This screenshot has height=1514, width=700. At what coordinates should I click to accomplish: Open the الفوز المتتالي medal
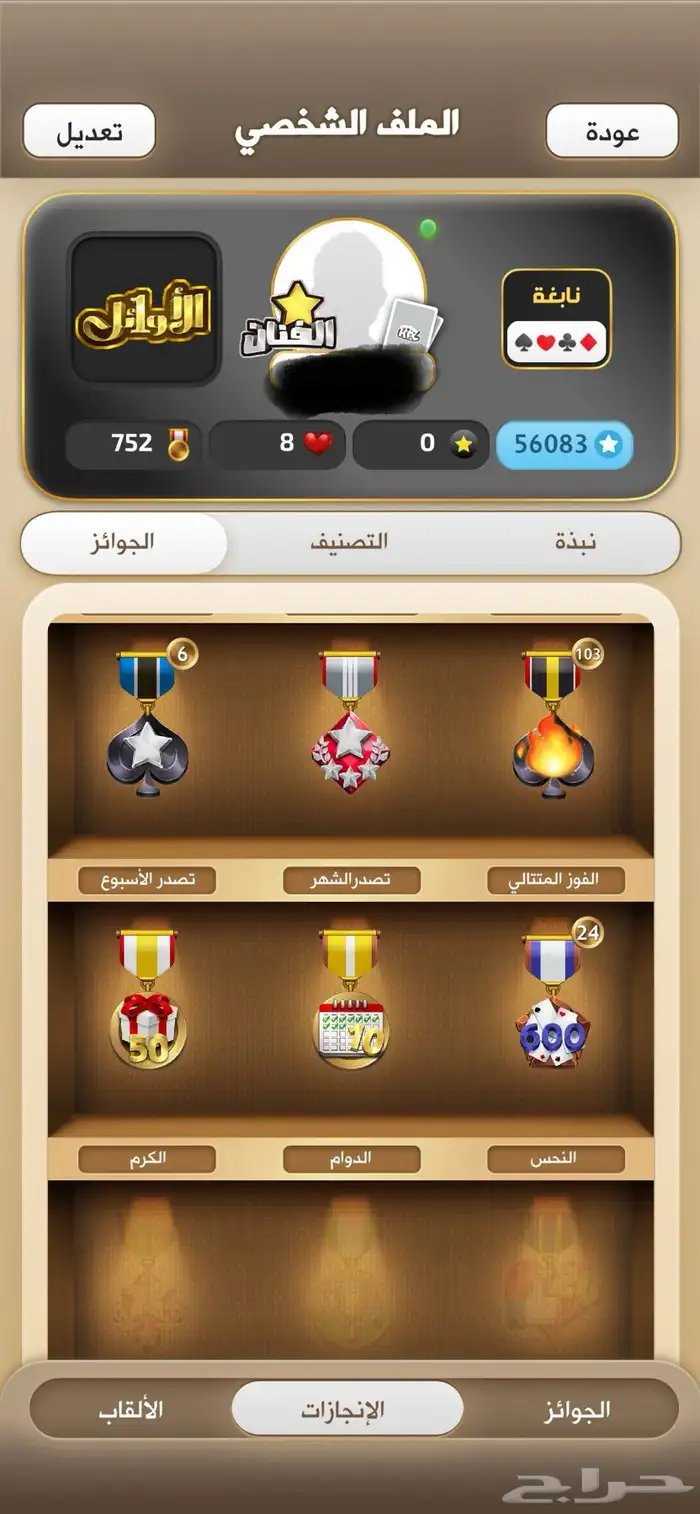pyautogui.click(x=554, y=720)
